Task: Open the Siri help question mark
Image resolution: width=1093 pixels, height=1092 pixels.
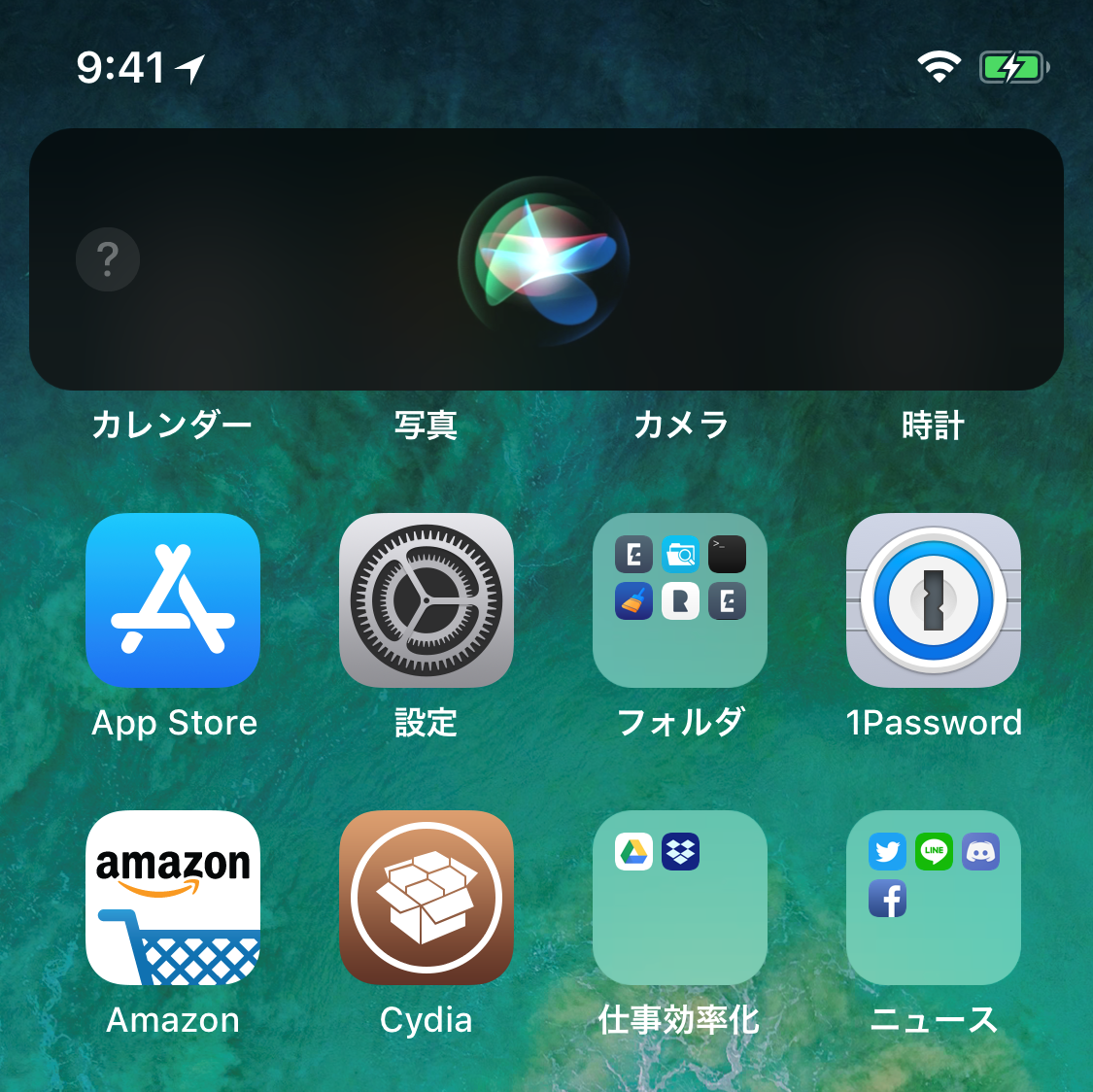Action: coord(108,259)
